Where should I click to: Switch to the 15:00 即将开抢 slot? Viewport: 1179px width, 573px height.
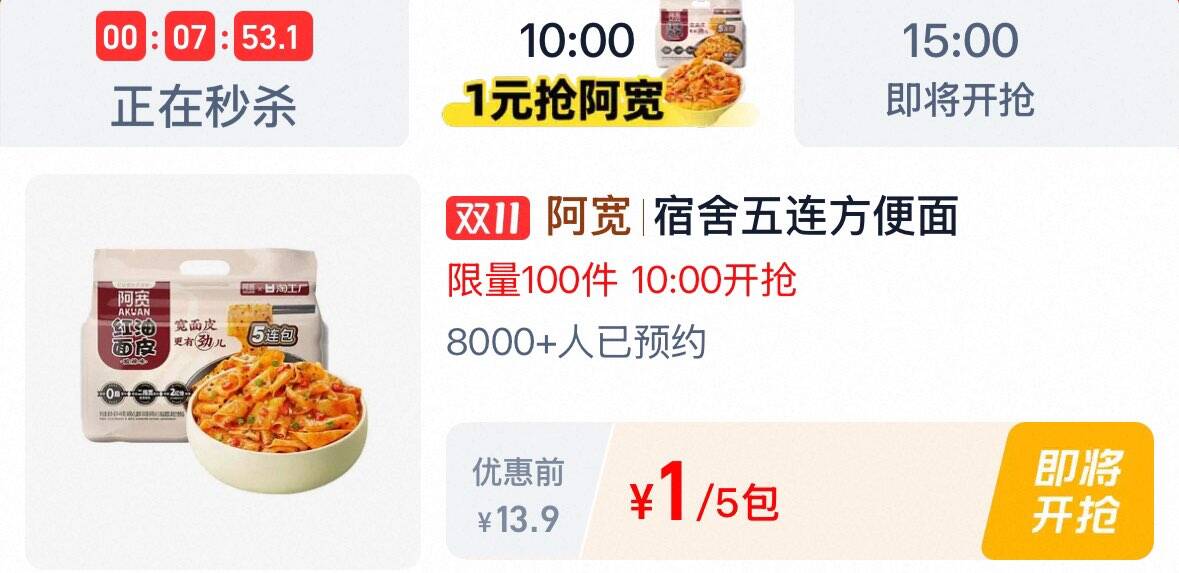pos(987,73)
